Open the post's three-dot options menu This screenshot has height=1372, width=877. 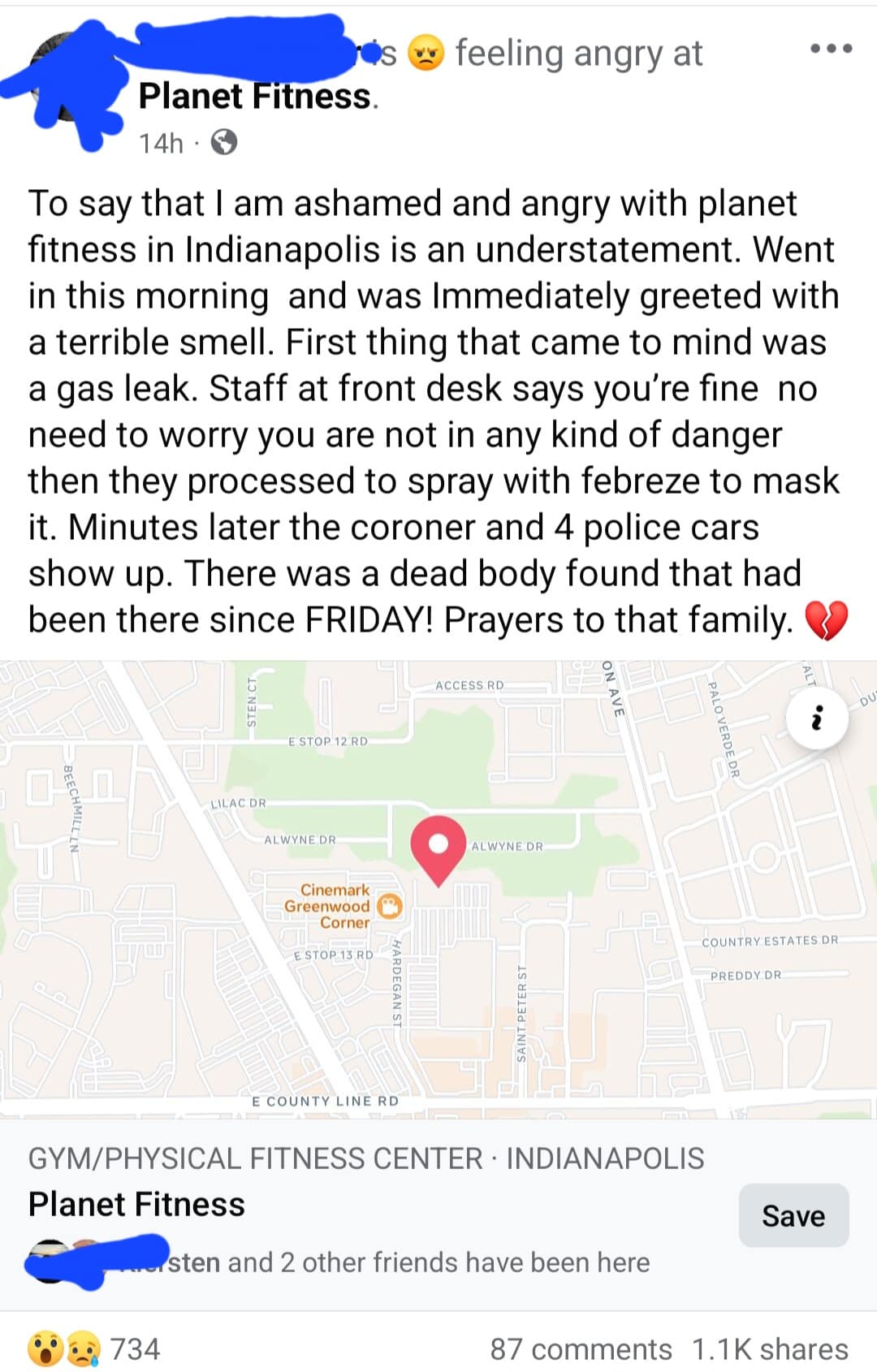[x=831, y=49]
